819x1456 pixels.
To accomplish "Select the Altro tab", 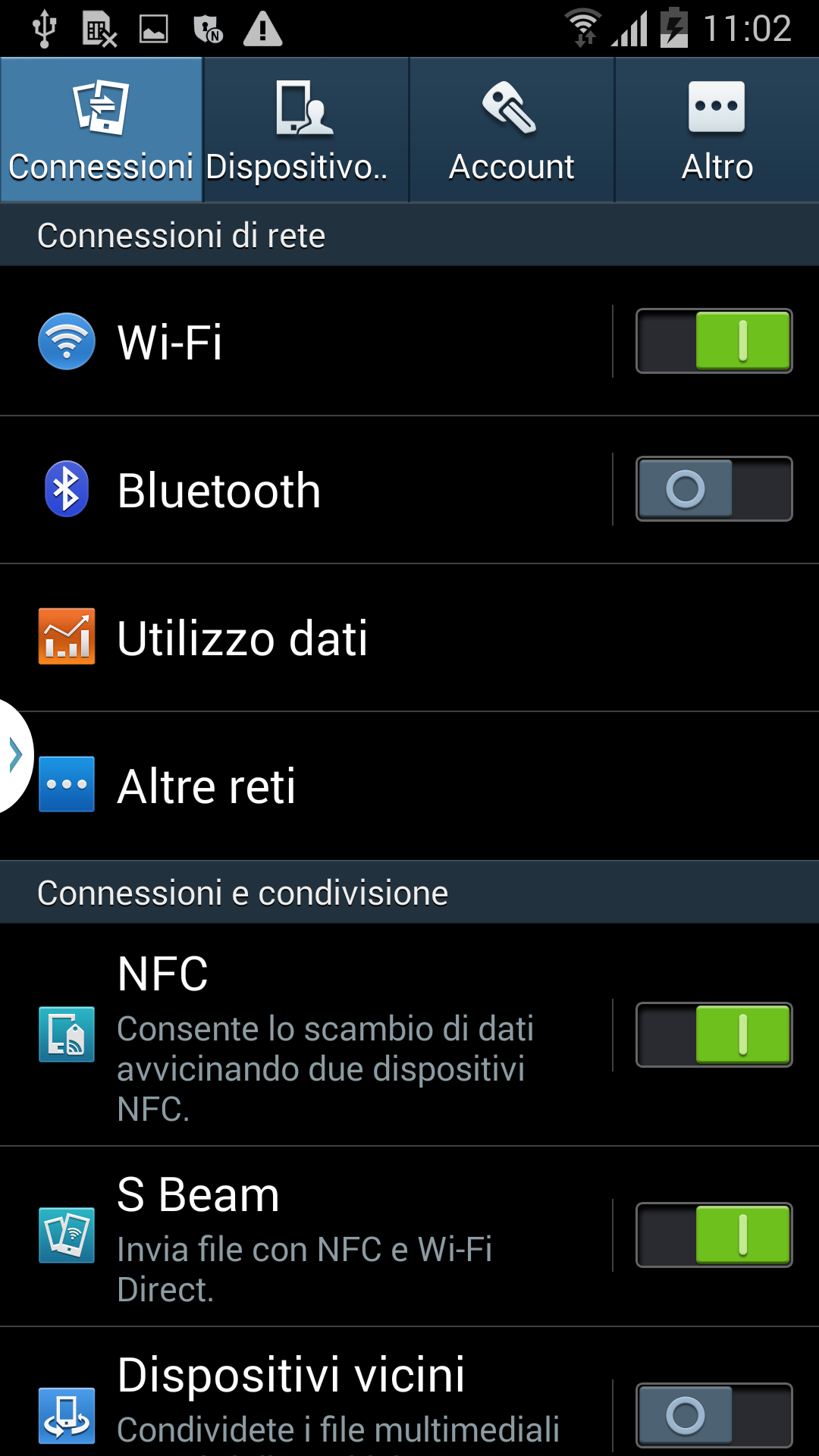I will [717, 130].
